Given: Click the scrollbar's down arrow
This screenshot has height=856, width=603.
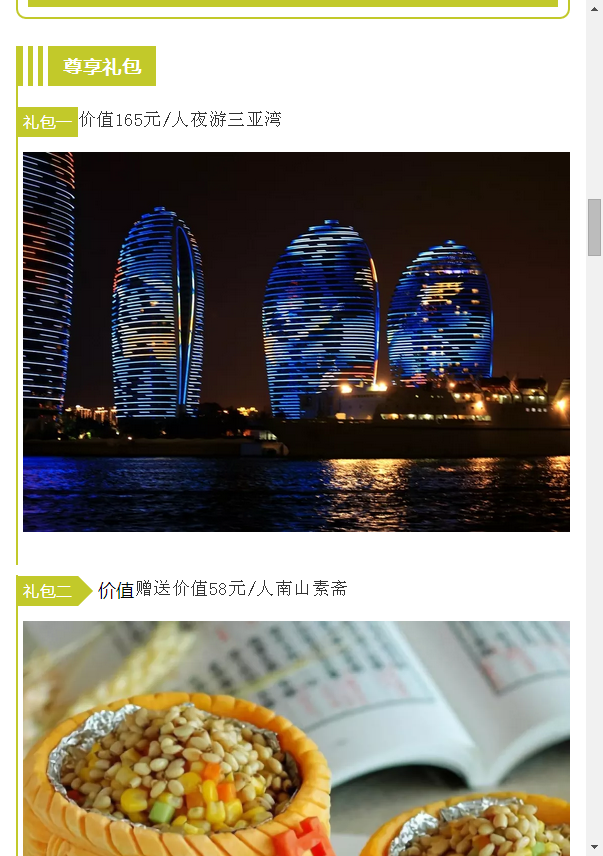Looking at the screenshot, I should (594, 847).
